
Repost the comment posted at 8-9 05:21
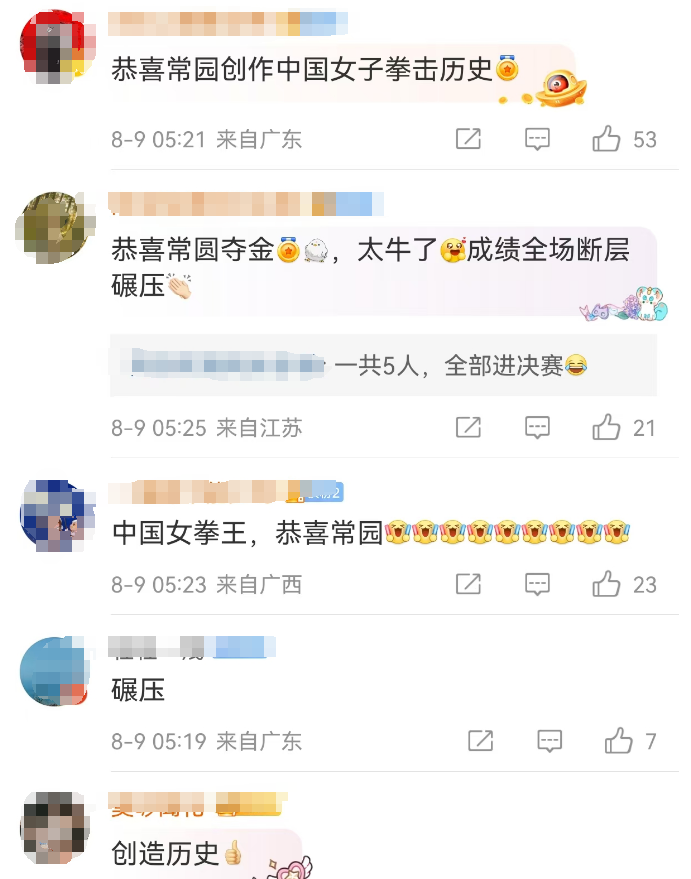(468, 139)
